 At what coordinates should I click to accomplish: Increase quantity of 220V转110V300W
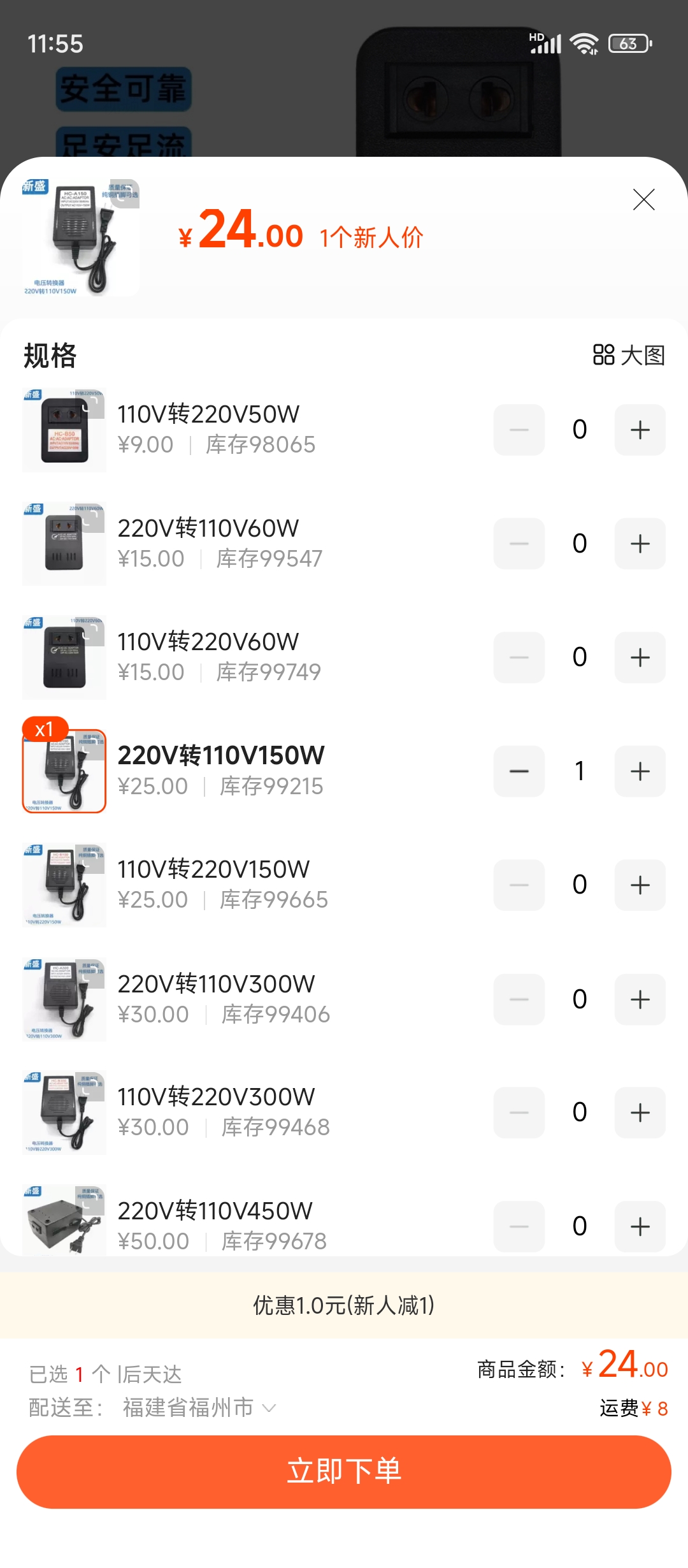tap(640, 999)
